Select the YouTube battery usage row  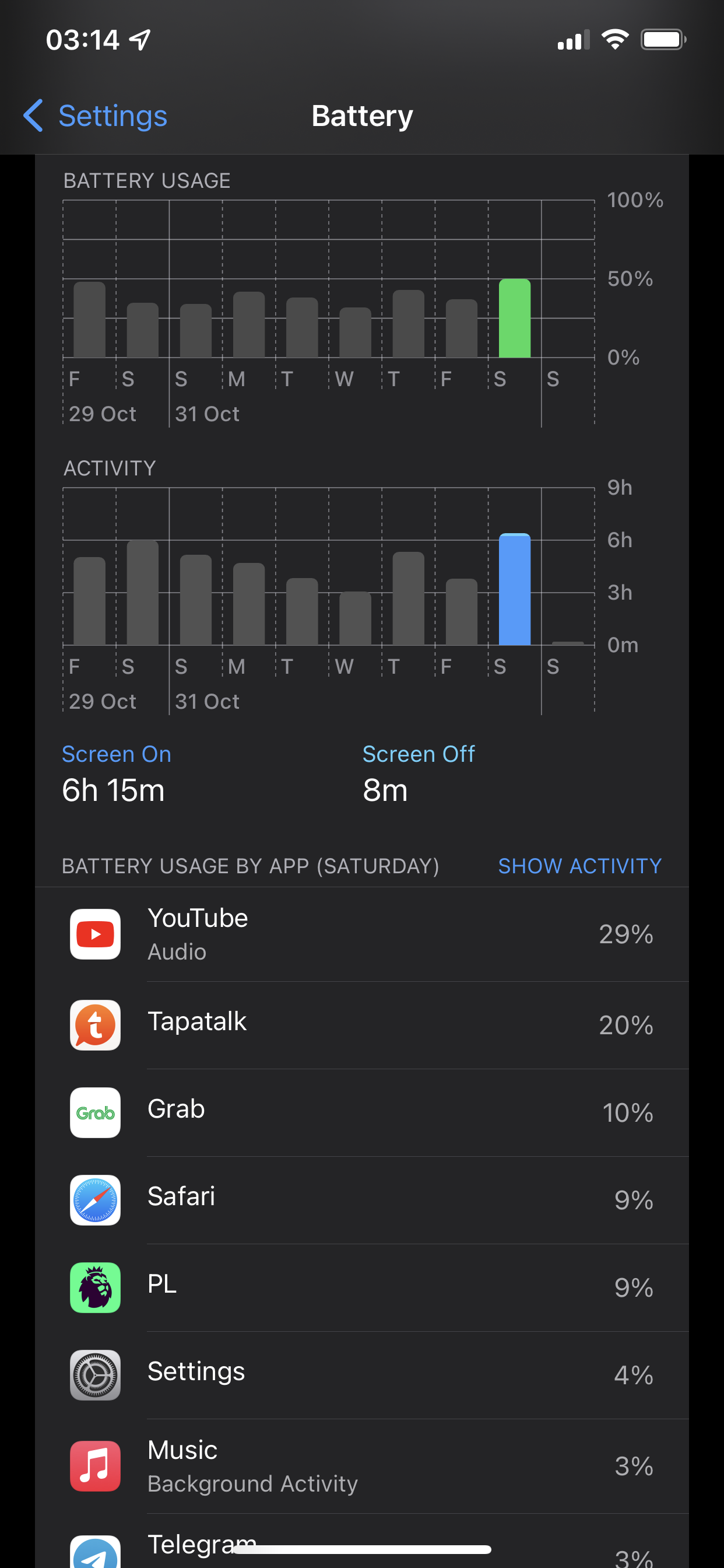361,934
